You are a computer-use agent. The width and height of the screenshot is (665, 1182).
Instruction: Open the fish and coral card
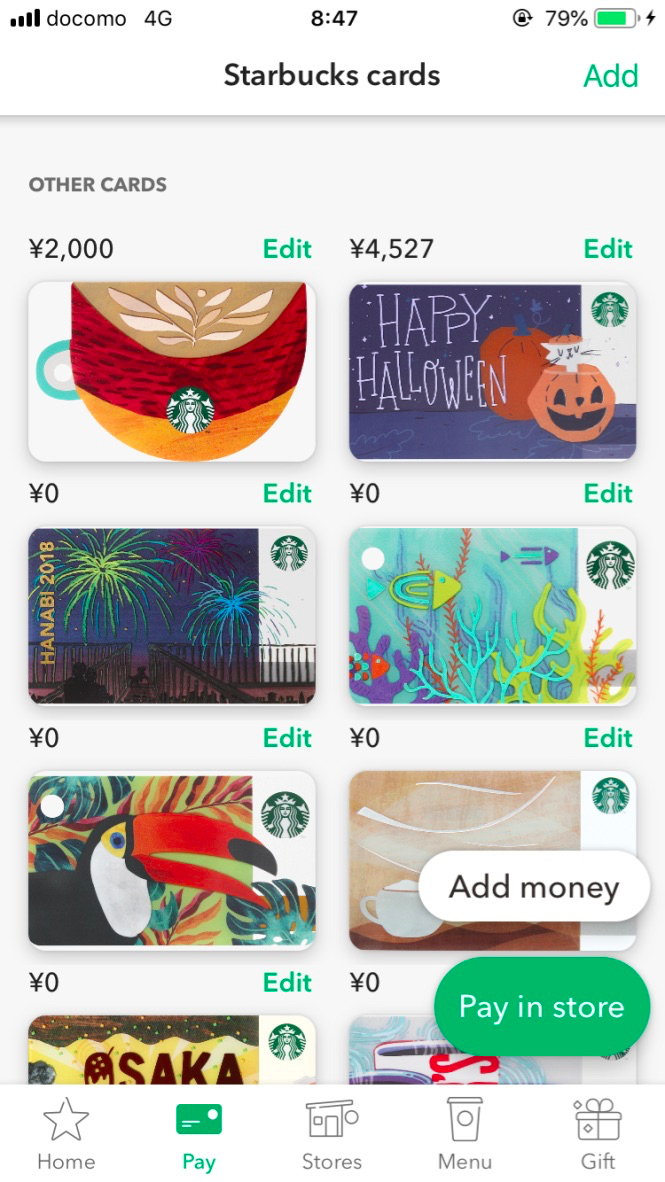point(492,615)
